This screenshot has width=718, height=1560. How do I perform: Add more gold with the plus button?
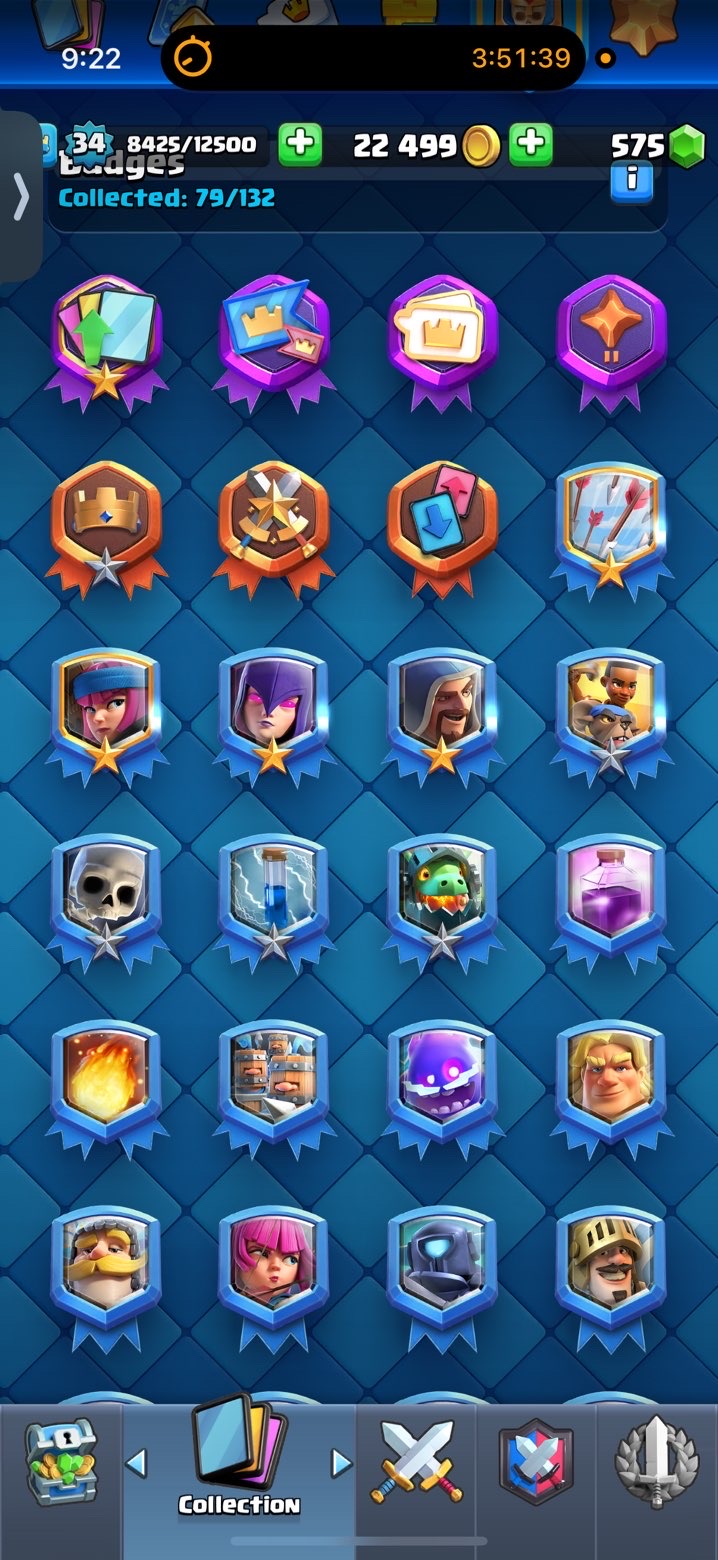(531, 145)
